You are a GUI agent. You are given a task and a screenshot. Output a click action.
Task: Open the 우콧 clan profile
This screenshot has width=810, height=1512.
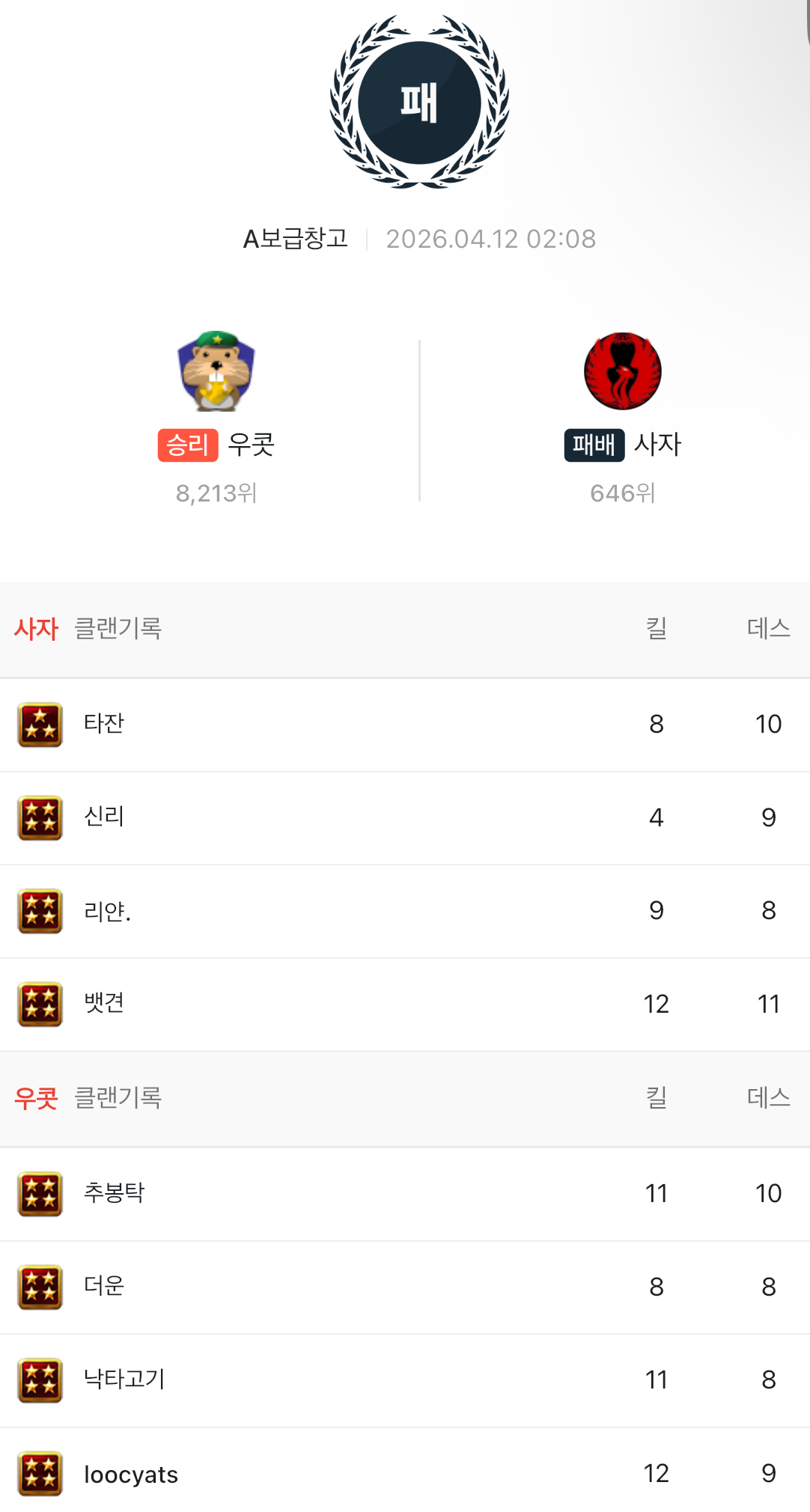[216, 372]
